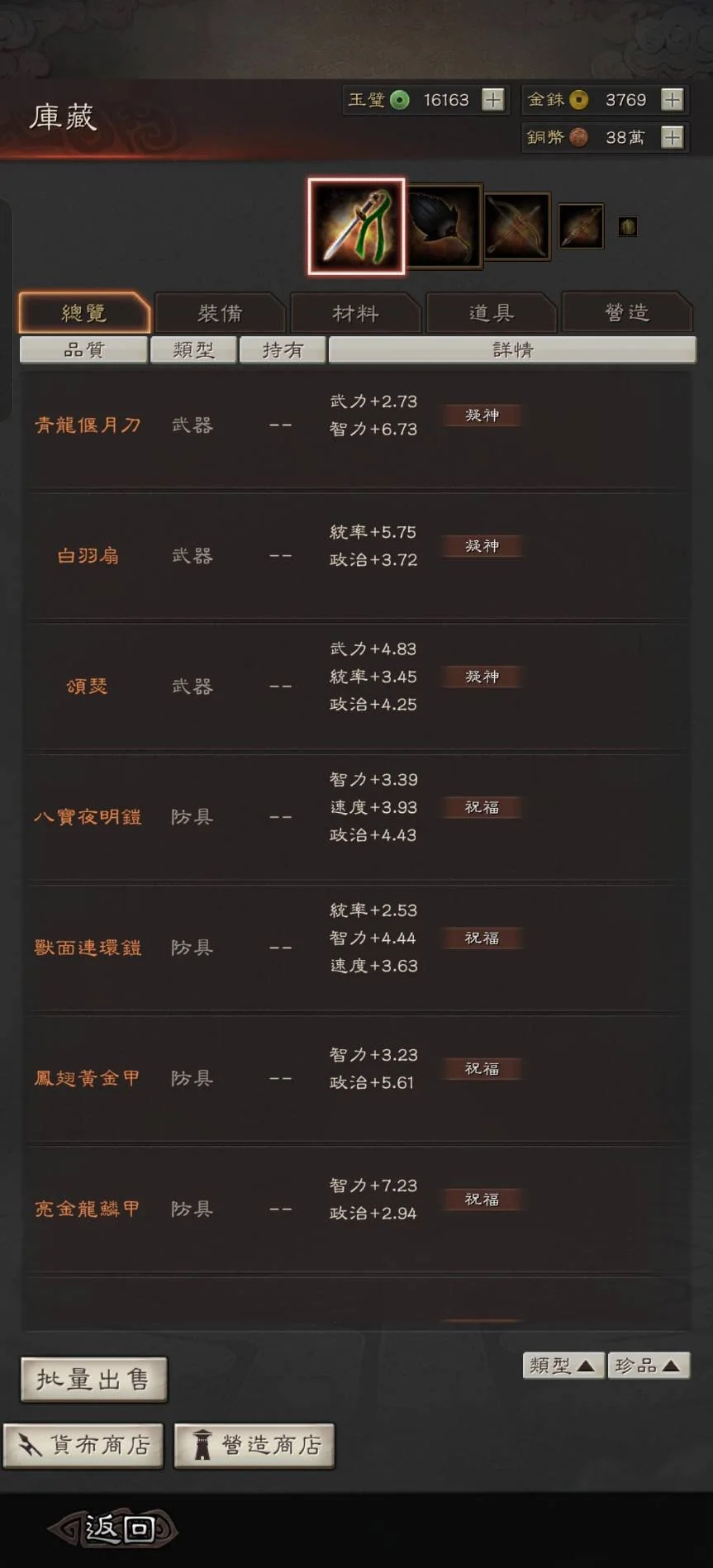Add more 銅幣 with the plus button
The height and width of the screenshot is (1568, 713).
point(673,137)
